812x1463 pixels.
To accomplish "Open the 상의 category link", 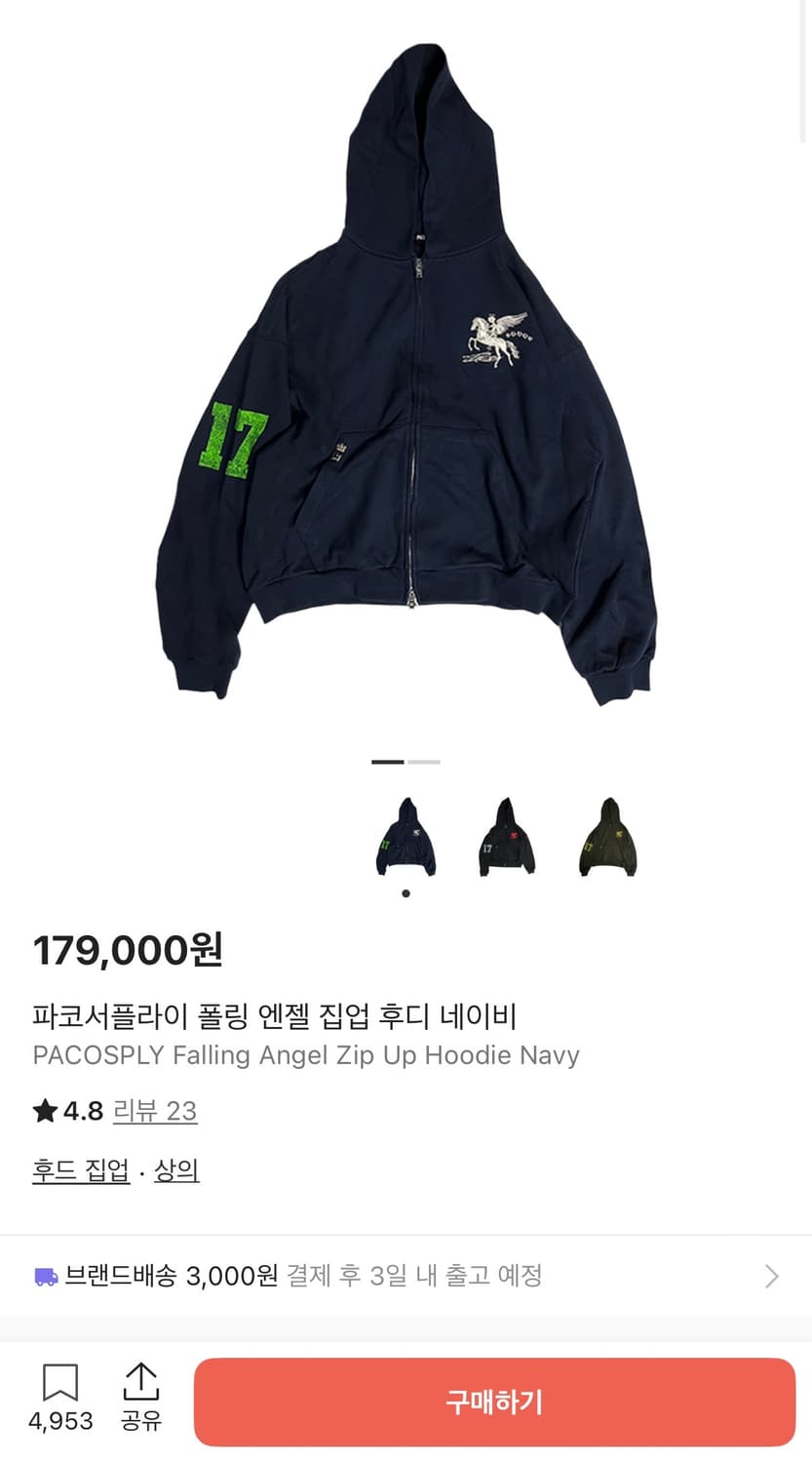I will [176, 1169].
